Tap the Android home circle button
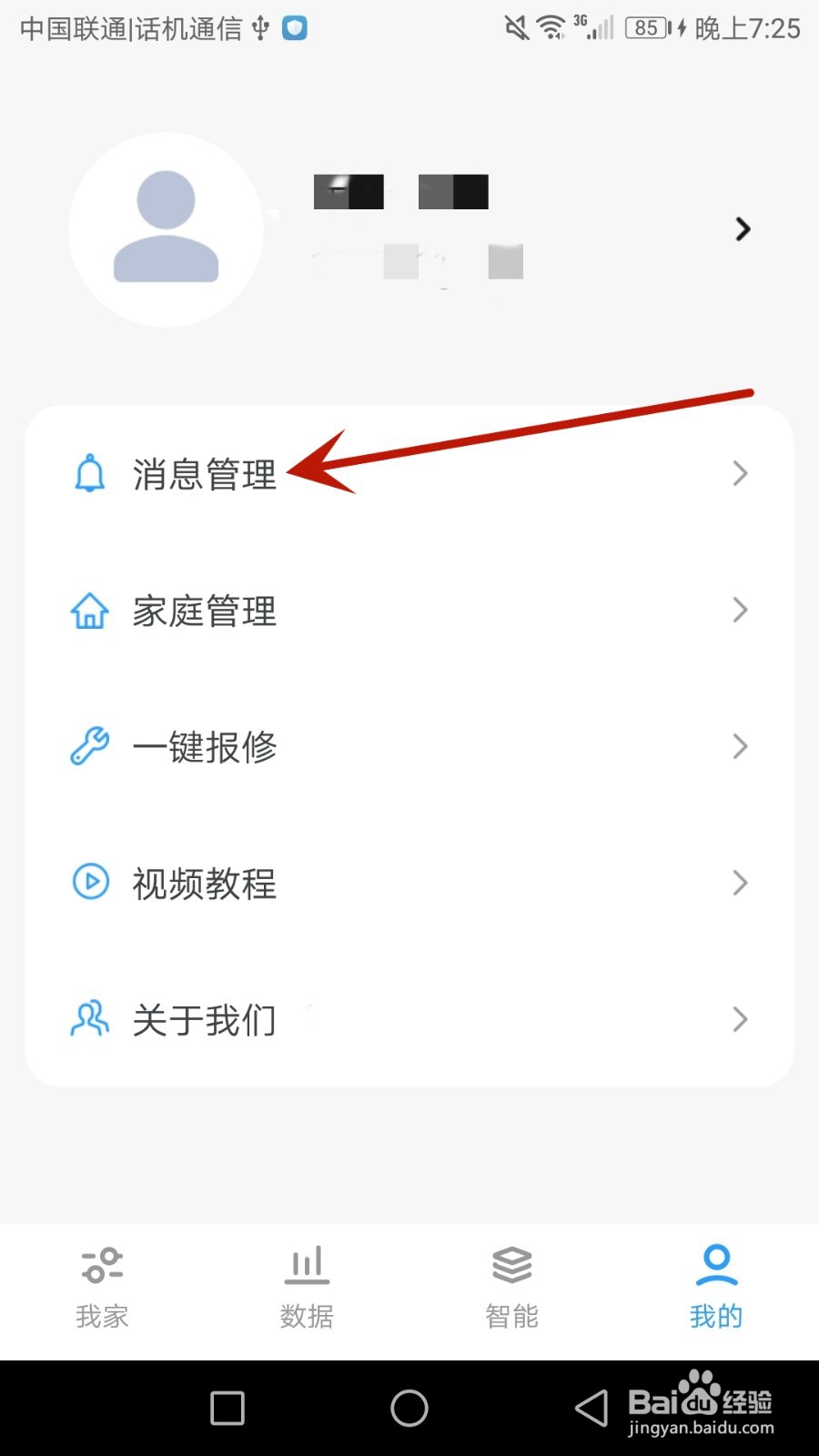819x1456 pixels. pyautogui.click(x=409, y=1407)
